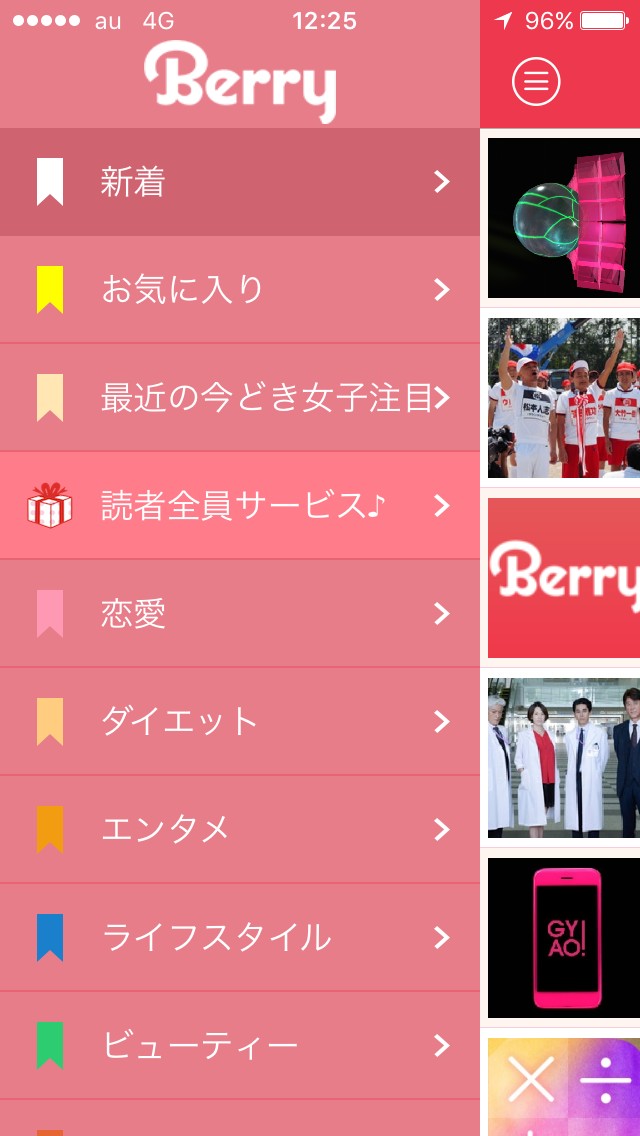Open the article with the cheering runners photo
Image resolution: width=640 pixels, height=1136 pixels.
click(564, 398)
